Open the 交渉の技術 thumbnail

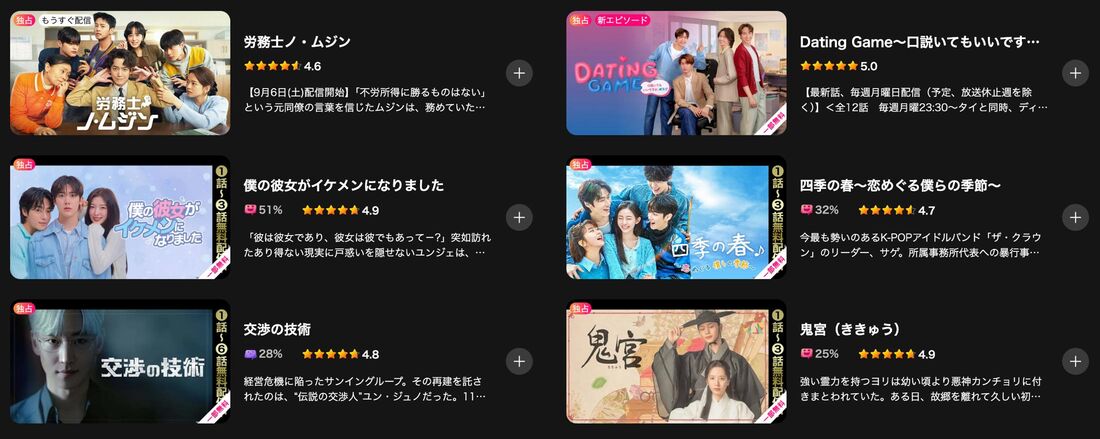(120, 361)
